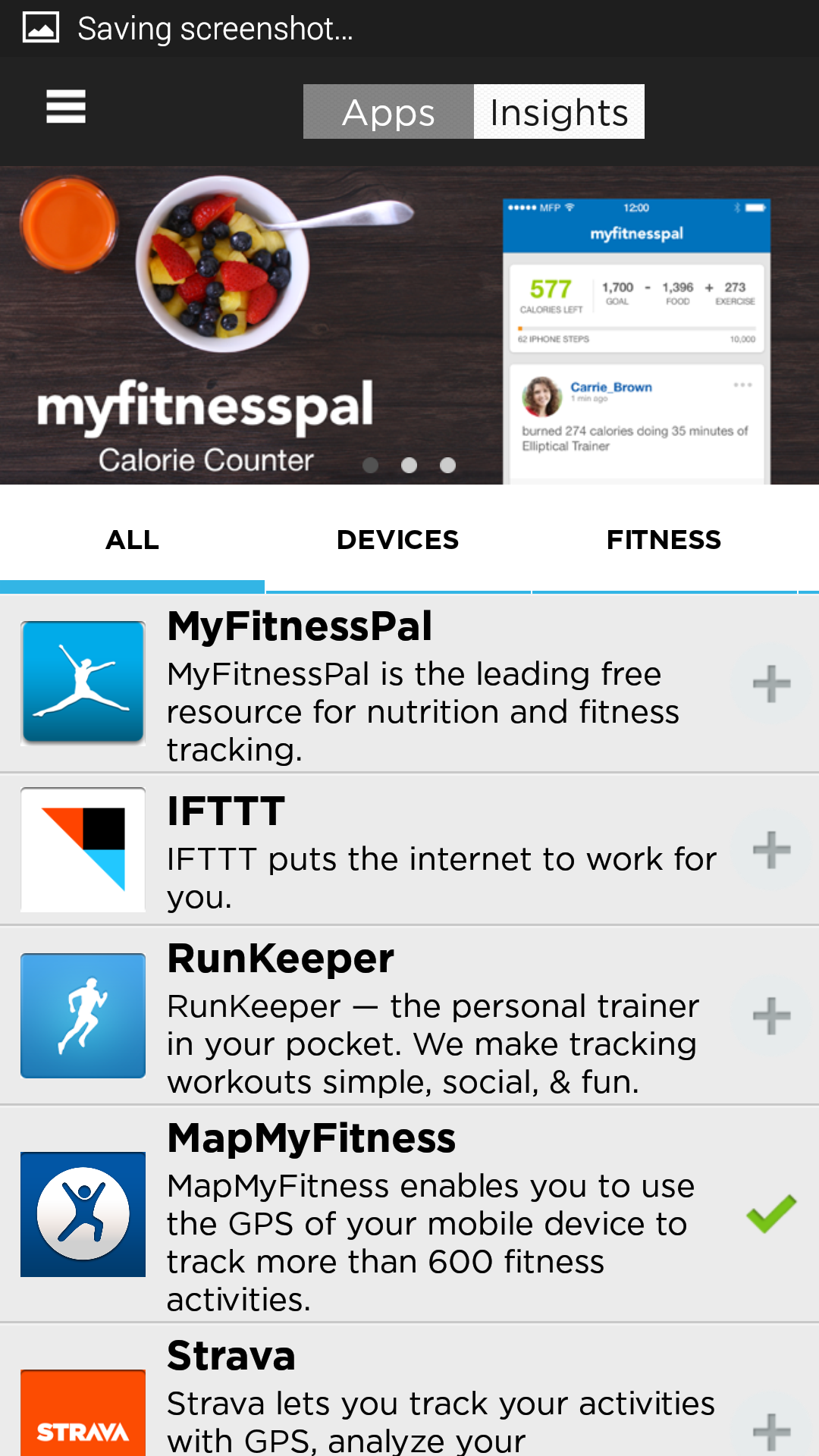This screenshot has height=1456, width=819.
Task: Switch to the Insights segment
Action: 559,111
